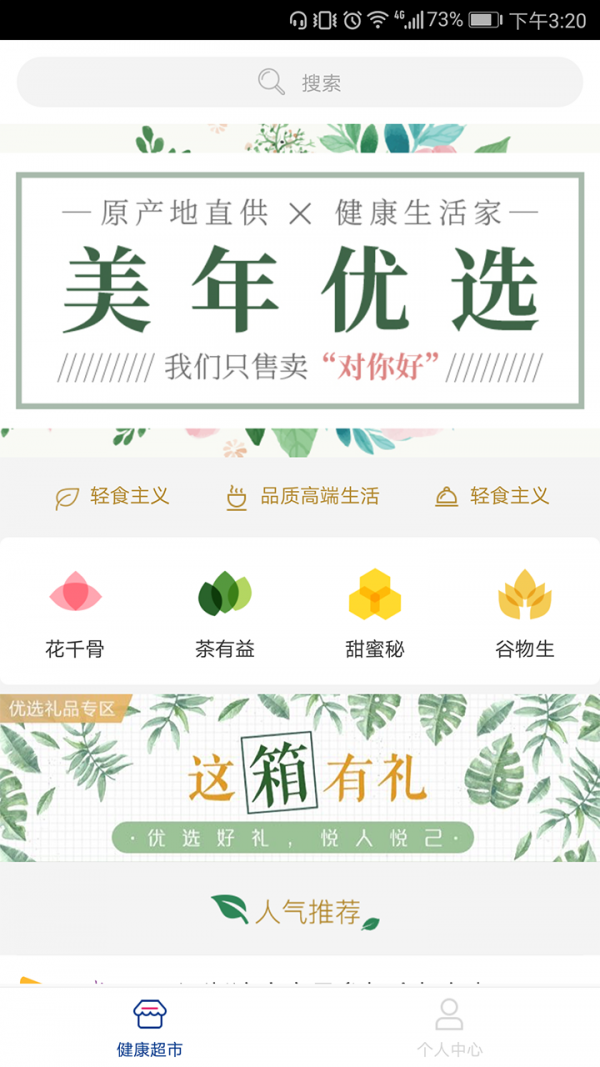Go to the 个人中心 tab
Image resolution: width=600 pixels, height=1067 pixels.
pyautogui.click(x=450, y=1028)
